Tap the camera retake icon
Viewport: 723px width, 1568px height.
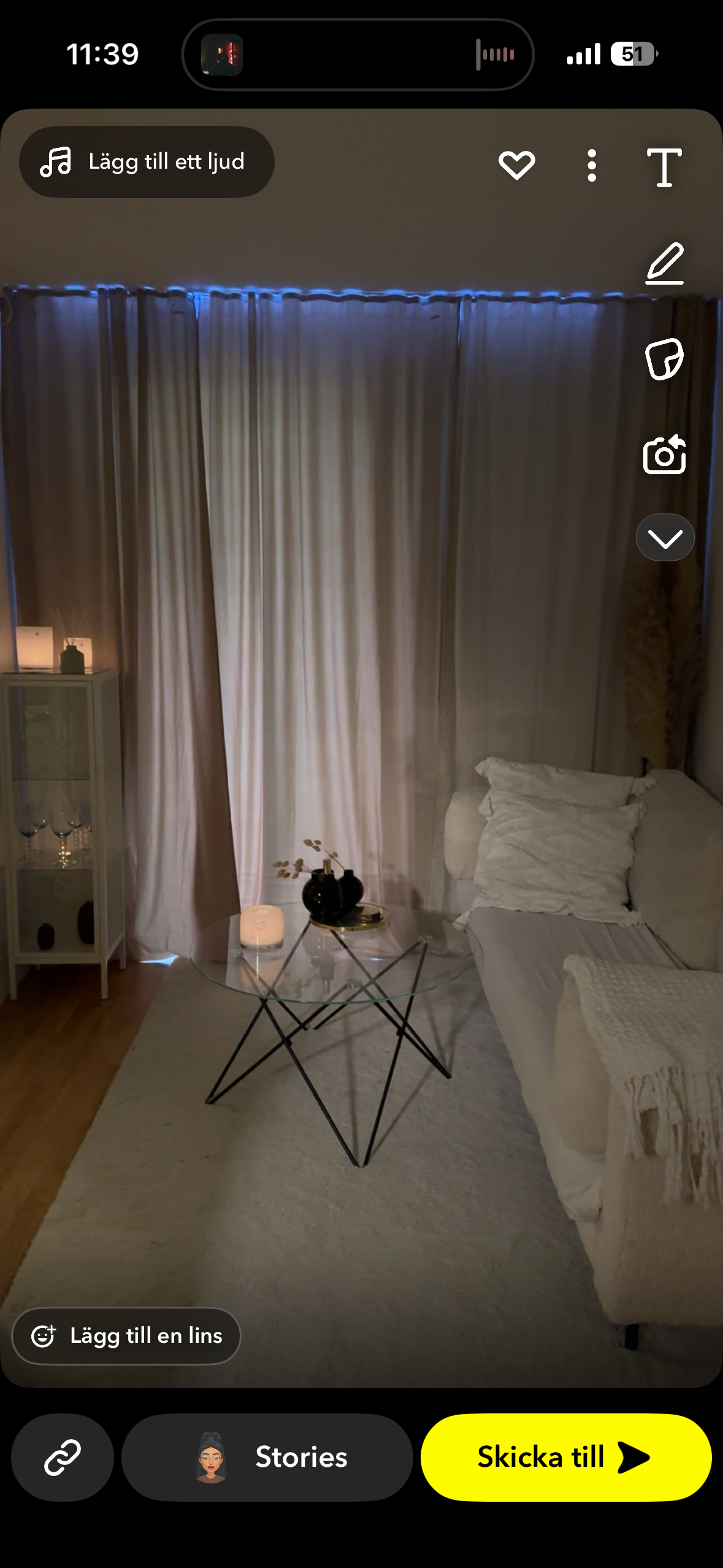pyautogui.click(x=664, y=455)
